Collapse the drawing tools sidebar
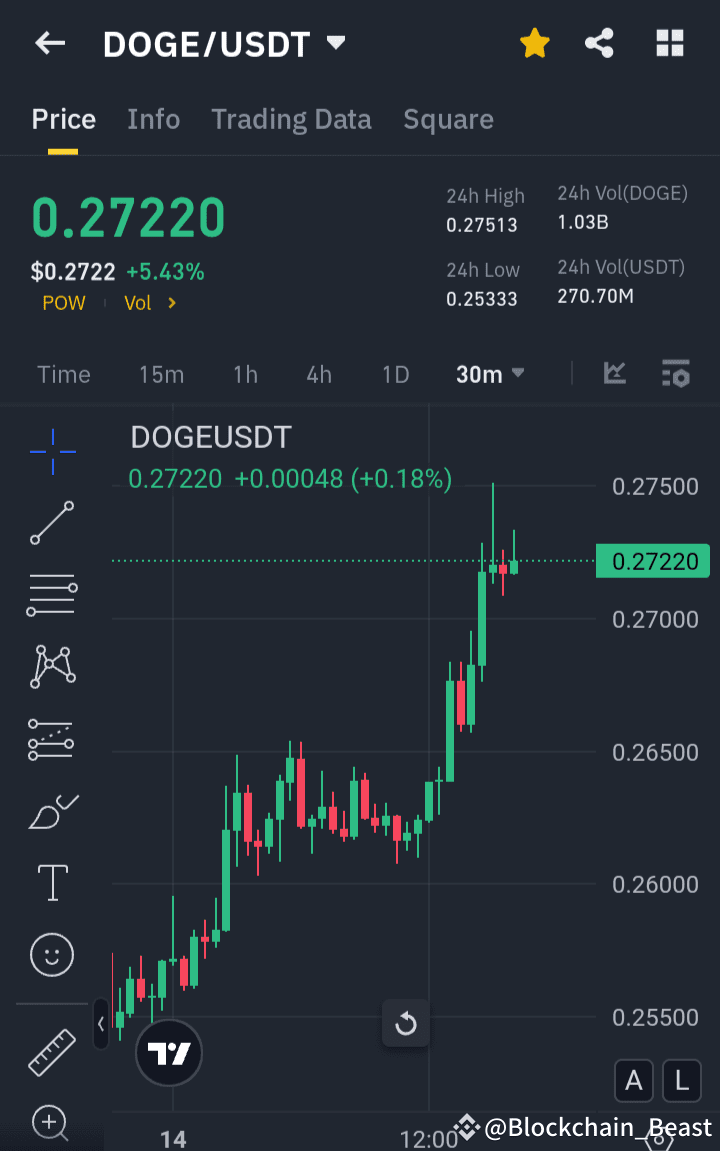720x1151 pixels. click(100, 1024)
